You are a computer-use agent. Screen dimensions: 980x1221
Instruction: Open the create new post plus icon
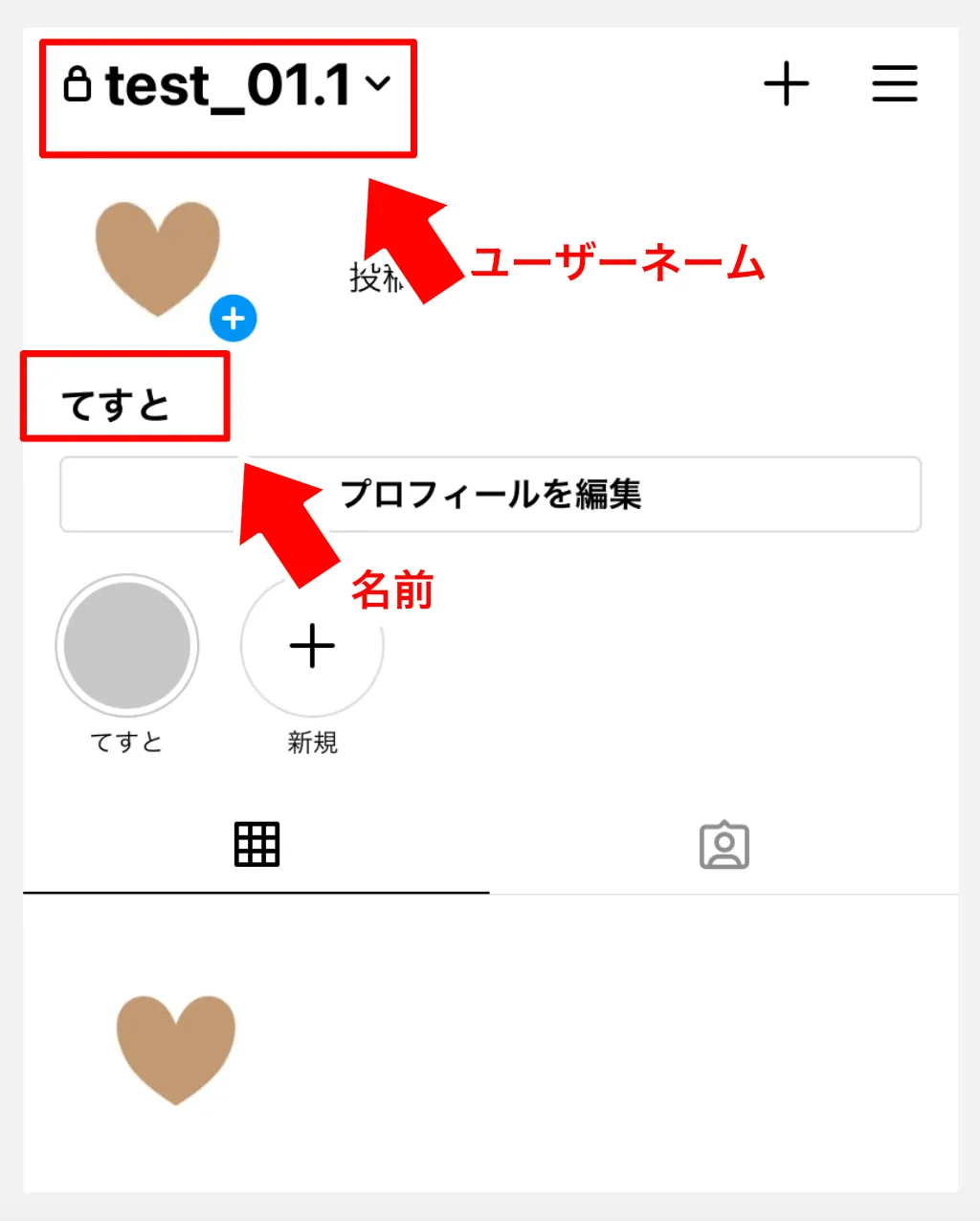[x=787, y=84]
